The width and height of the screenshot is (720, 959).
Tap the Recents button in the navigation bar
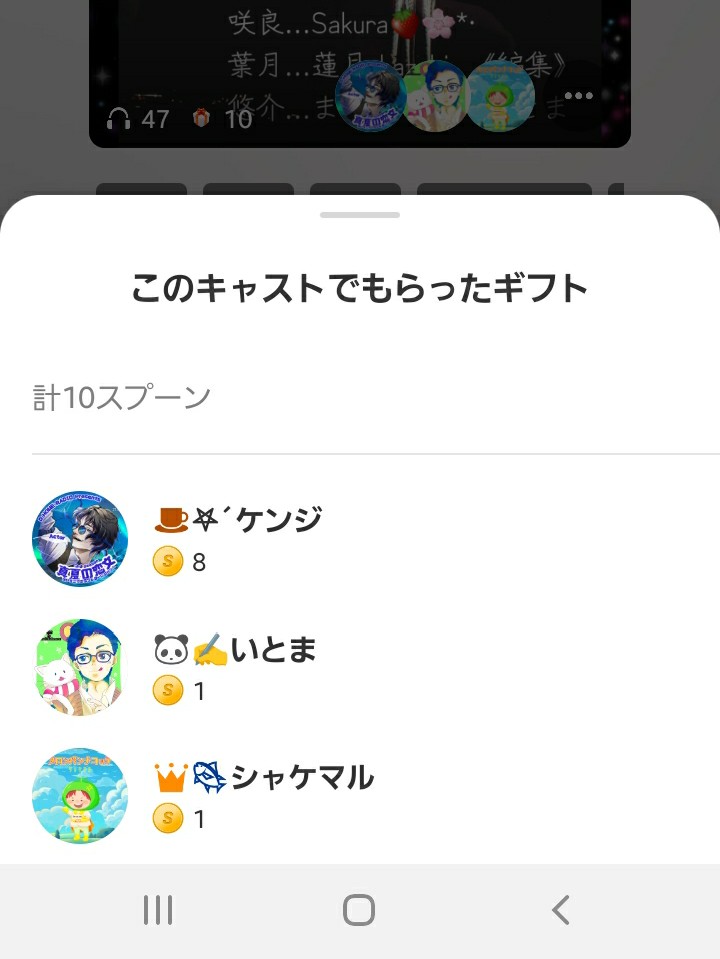[157, 910]
